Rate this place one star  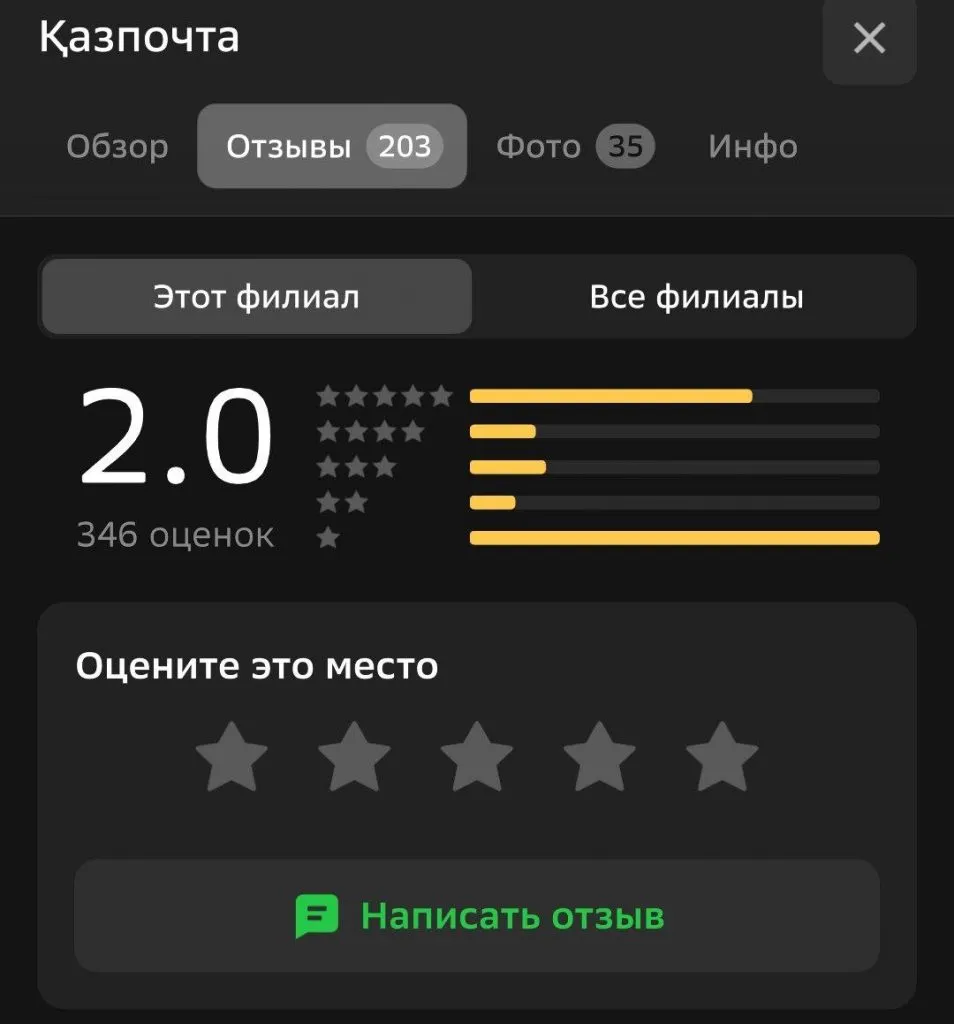[x=231, y=757]
